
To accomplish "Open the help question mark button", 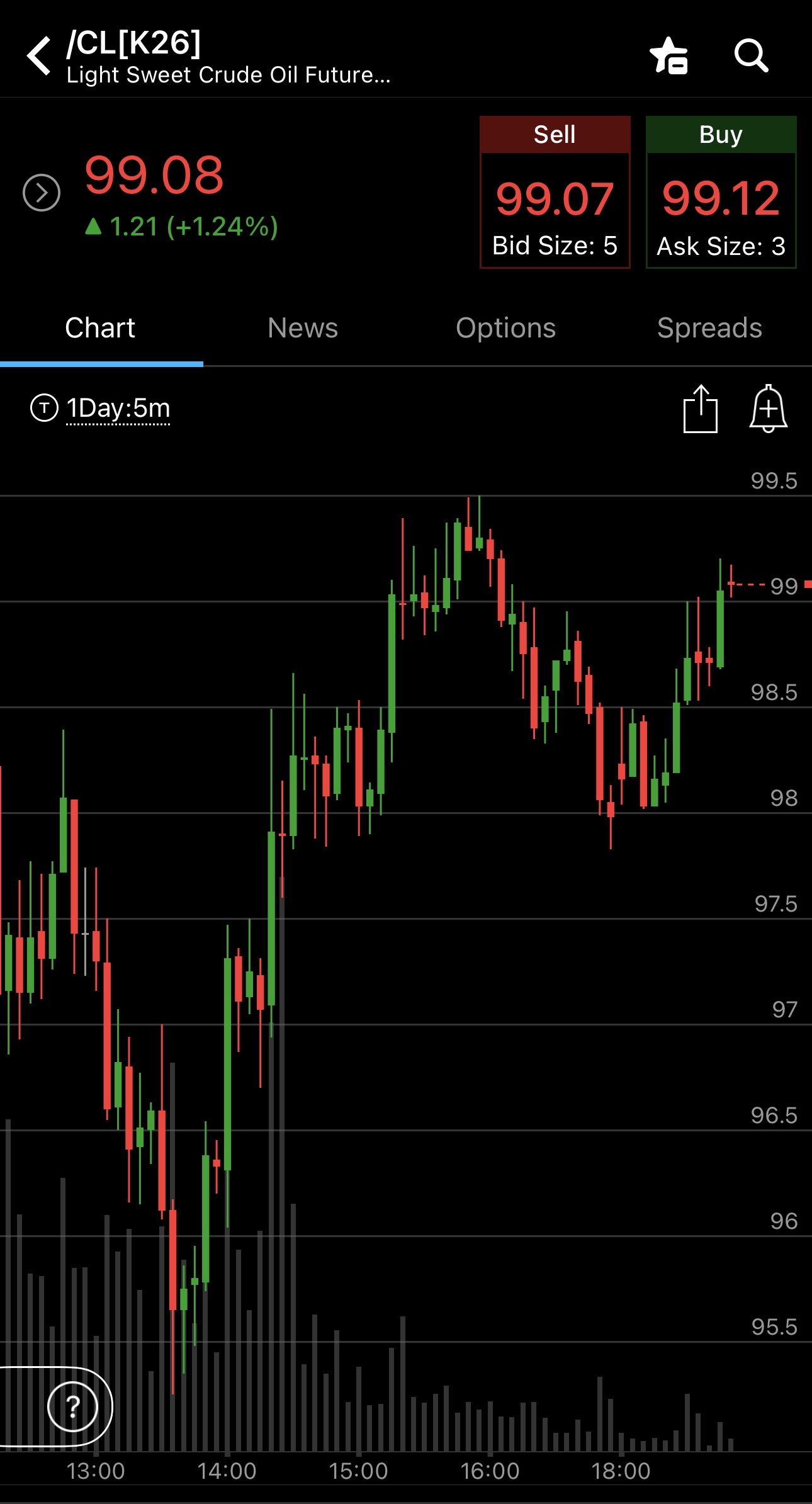I will pyautogui.click(x=73, y=1406).
